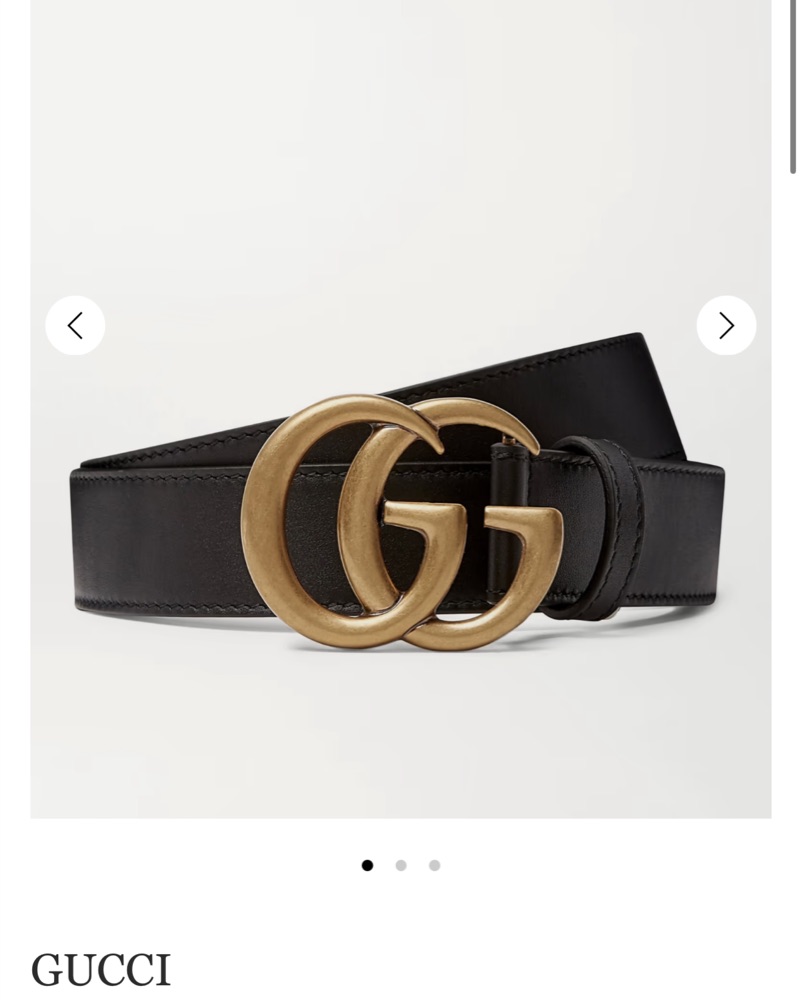The width and height of the screenshot is (801, 1000).
Task: Go to the previous product image
Action: click(75, 325)
